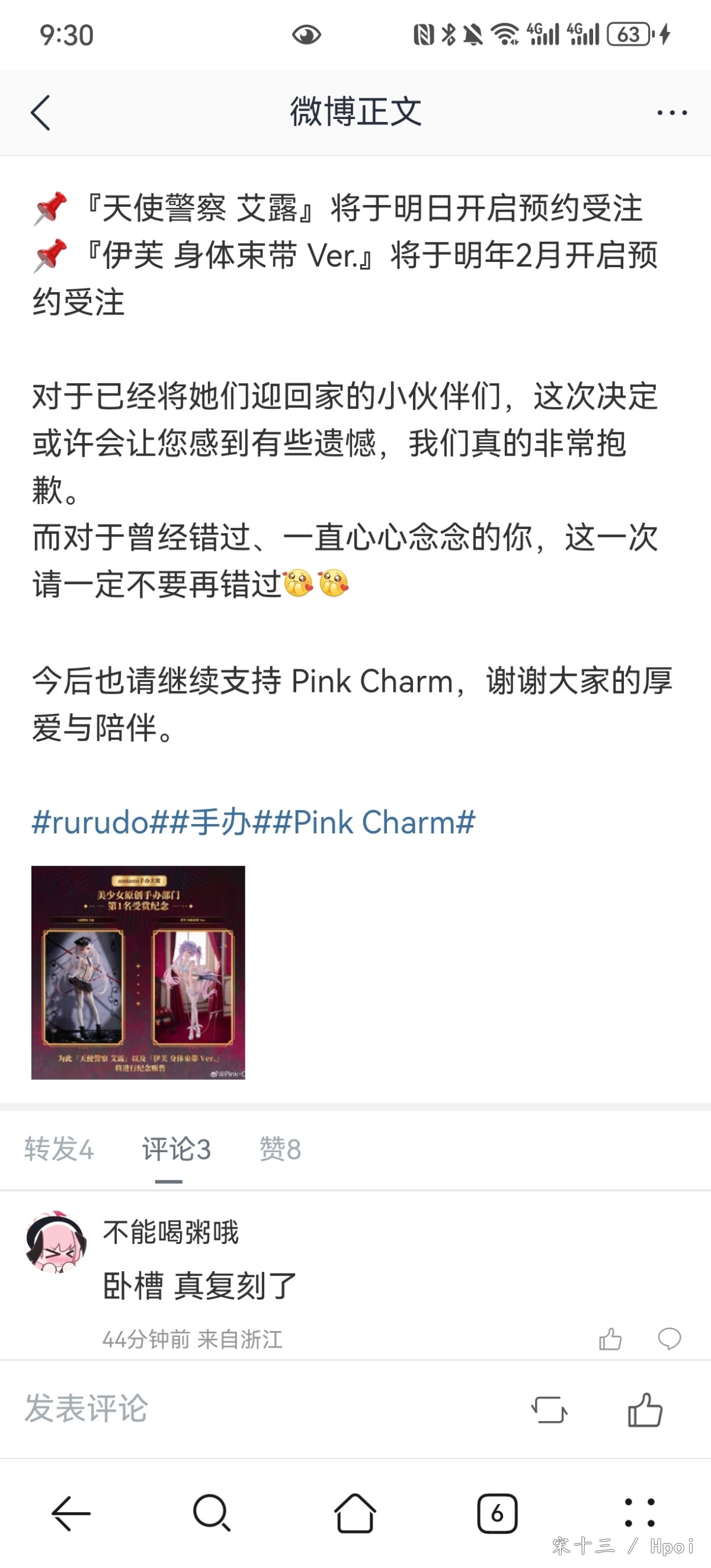711x1568 pixels.
Task: Repost this Weibo post
Action: click(x=549, y=1410)
